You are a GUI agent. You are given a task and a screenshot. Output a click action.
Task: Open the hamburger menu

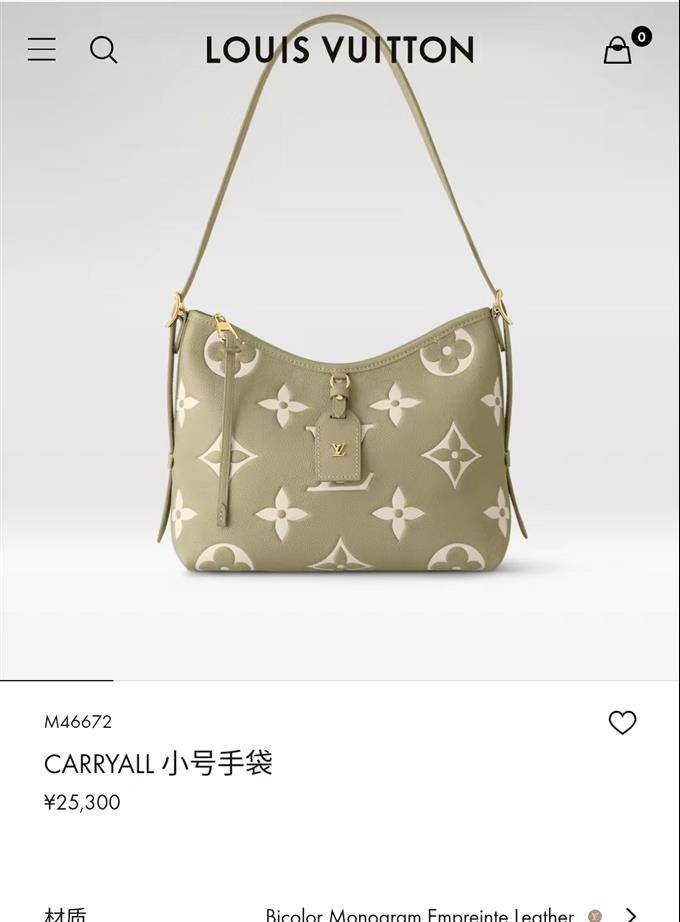(42, 49)
